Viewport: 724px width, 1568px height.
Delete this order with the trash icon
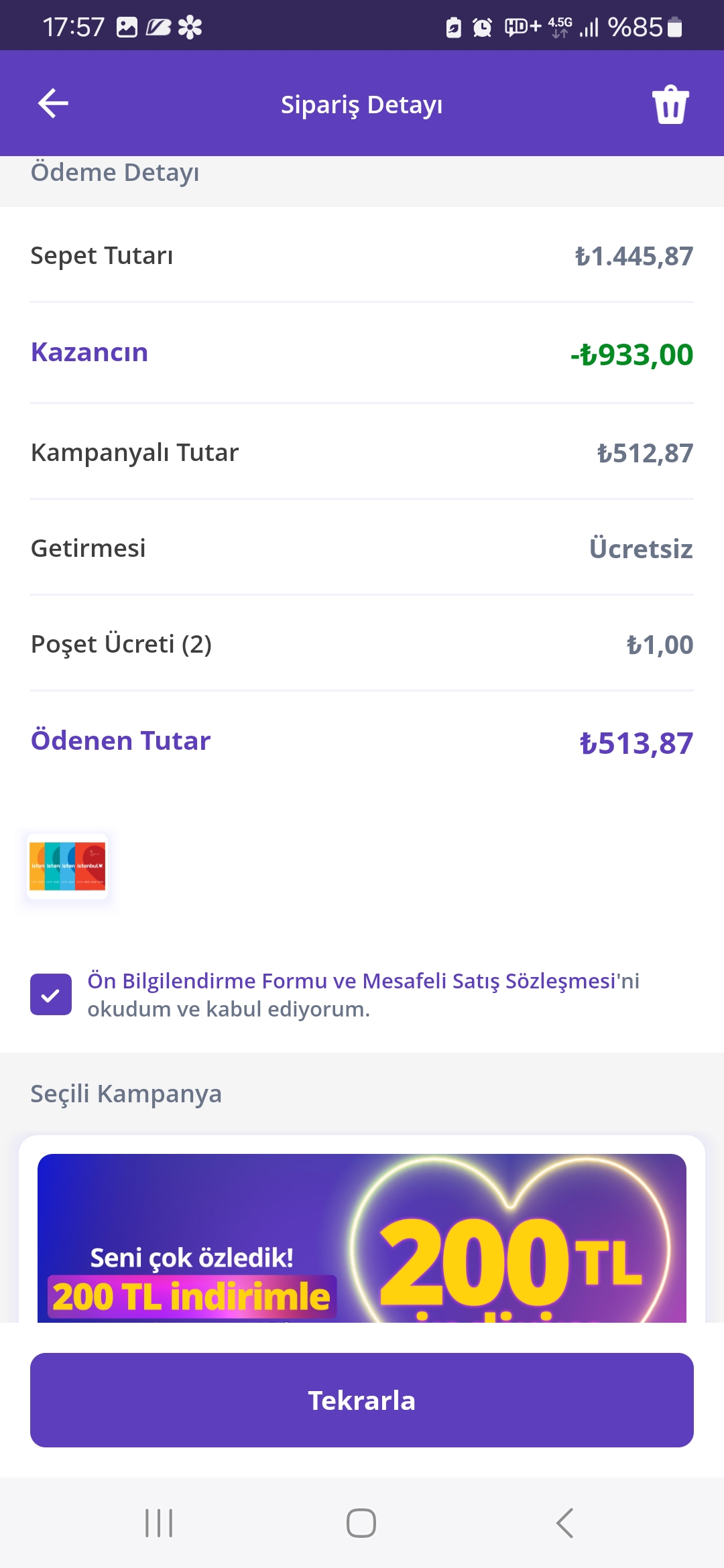[x=670, y=105]
